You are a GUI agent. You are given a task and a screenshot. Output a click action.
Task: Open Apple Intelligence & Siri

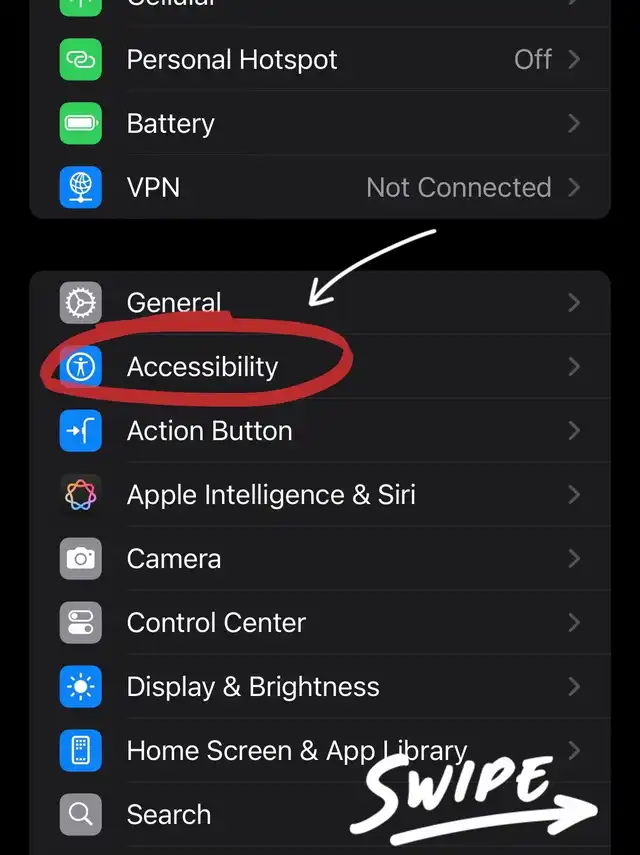coord(271,495)
